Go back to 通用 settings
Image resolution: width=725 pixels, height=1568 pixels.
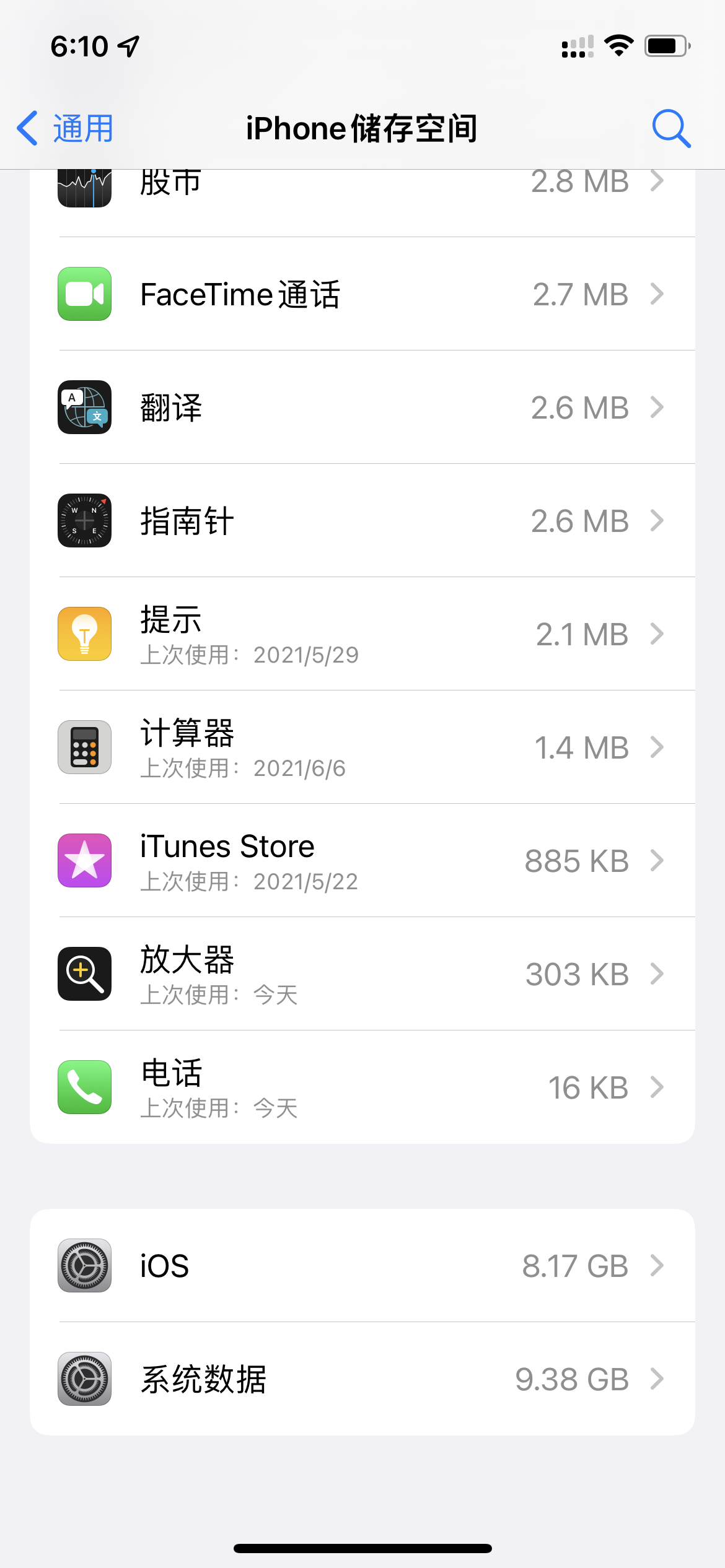click(65, 129)
